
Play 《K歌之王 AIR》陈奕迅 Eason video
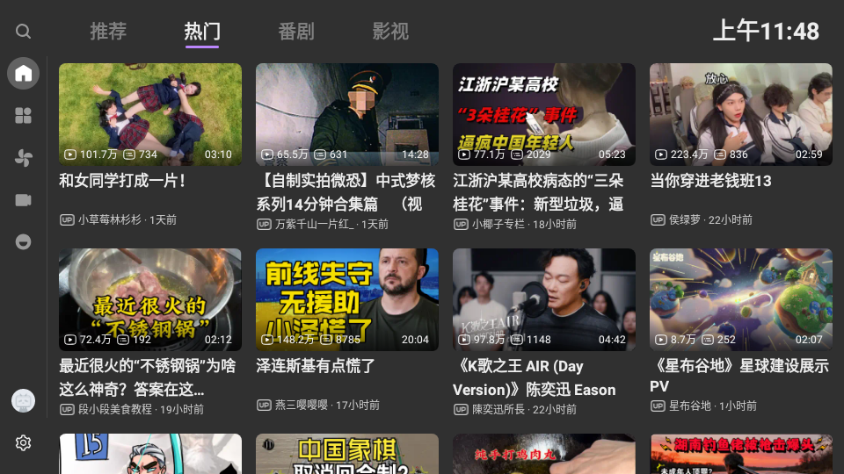(543, 300)
